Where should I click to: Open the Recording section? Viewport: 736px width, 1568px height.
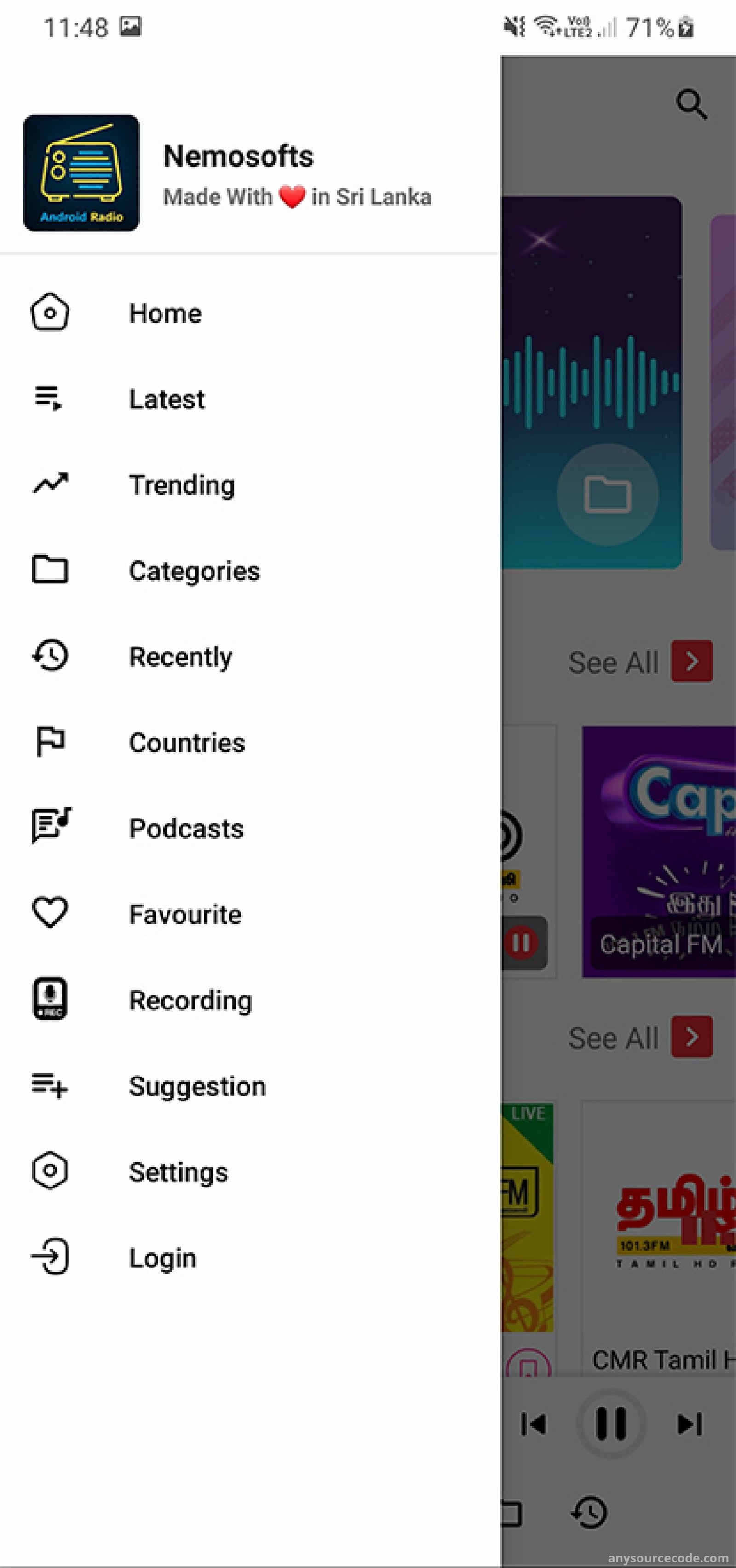[250, 1000]
